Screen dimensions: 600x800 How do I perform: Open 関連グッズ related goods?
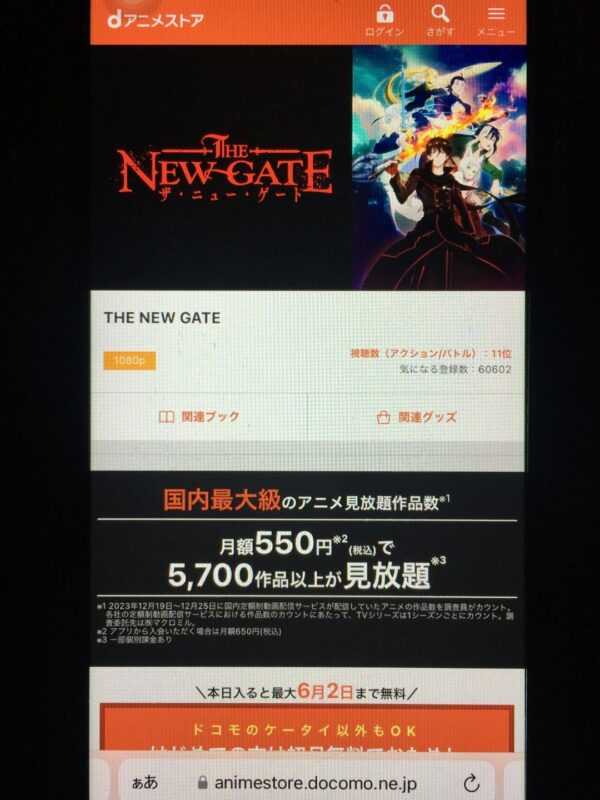(416, 417)
